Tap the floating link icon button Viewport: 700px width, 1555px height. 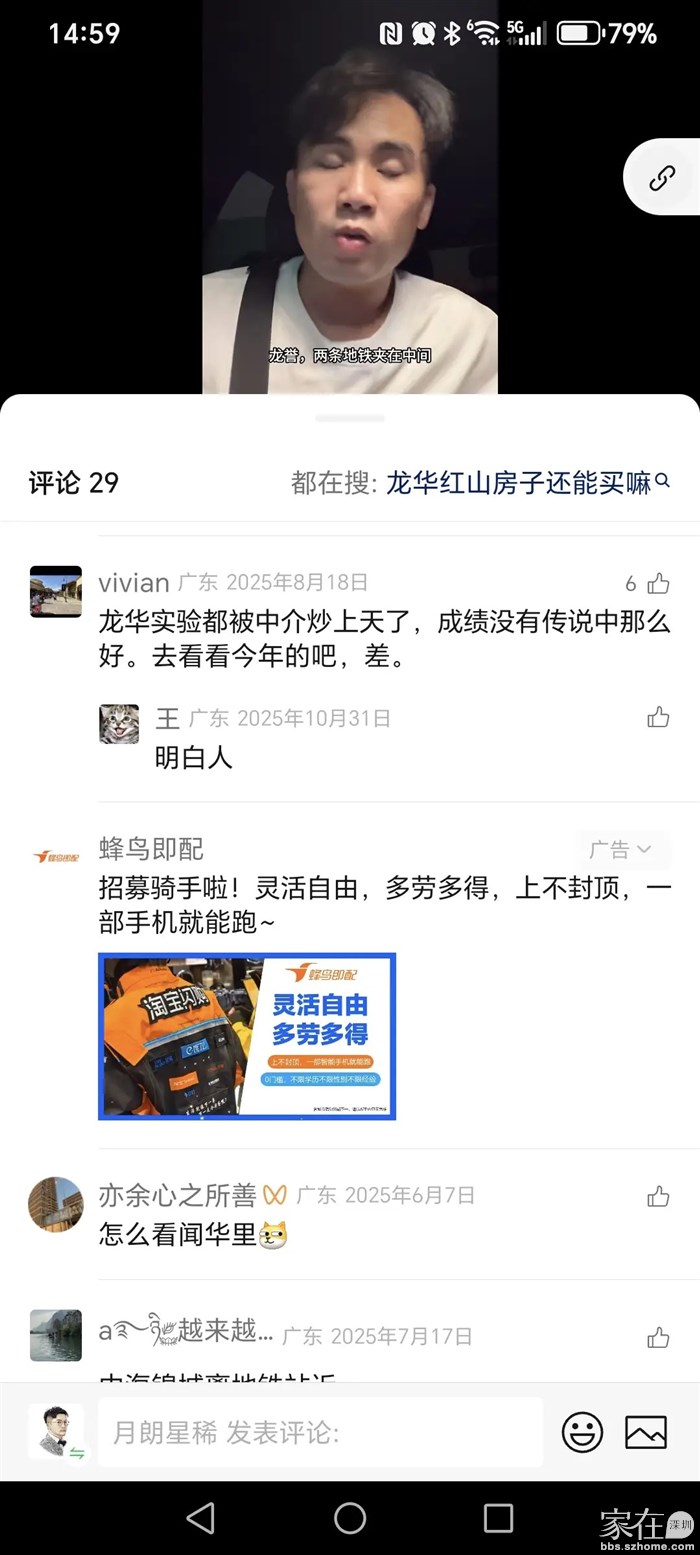661,178
